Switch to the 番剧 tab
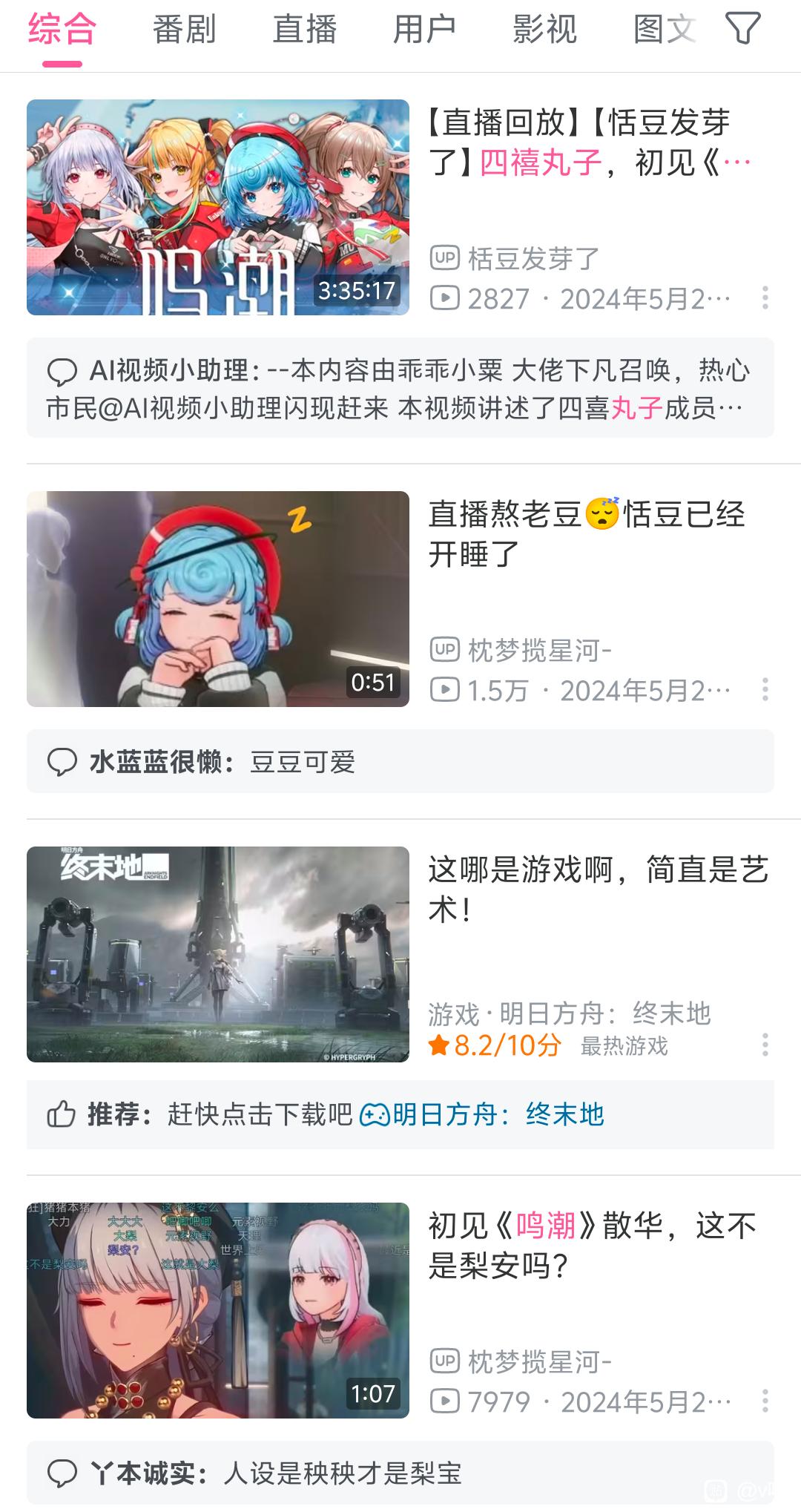801x1512 pixels. pos(184,30)
